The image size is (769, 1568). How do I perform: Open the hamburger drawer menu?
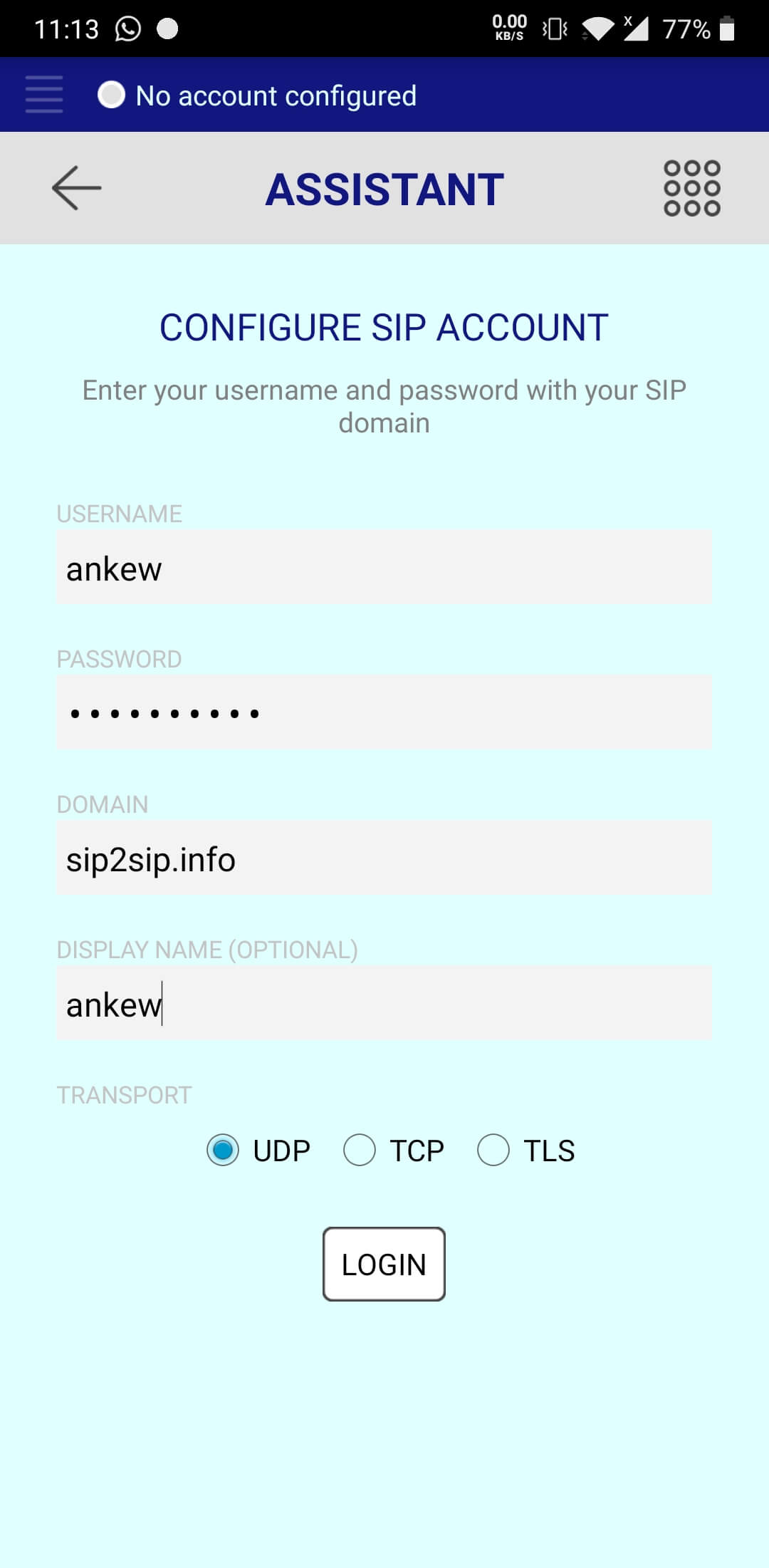point(44,94)
